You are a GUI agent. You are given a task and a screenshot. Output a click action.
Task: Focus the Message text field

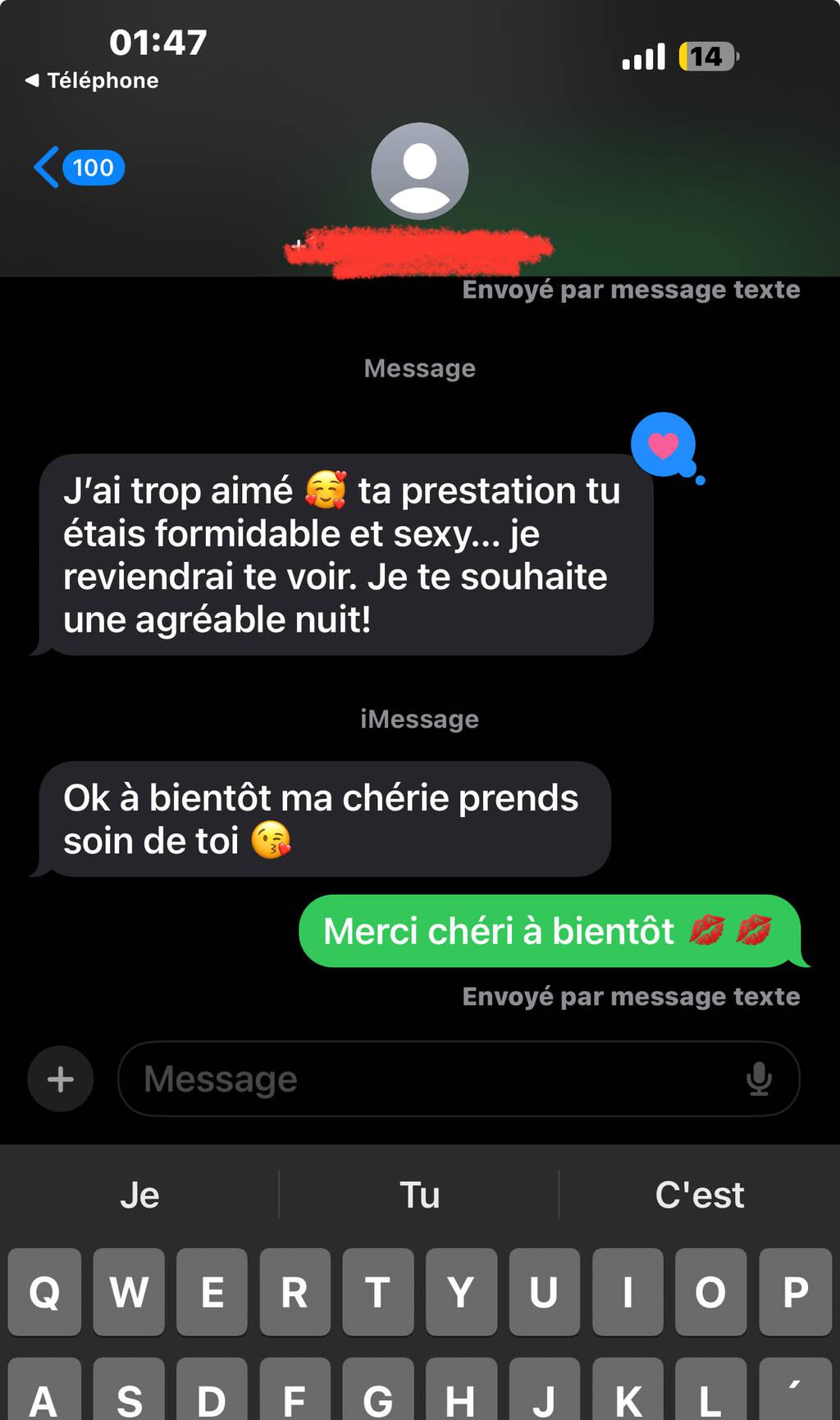427,1079
